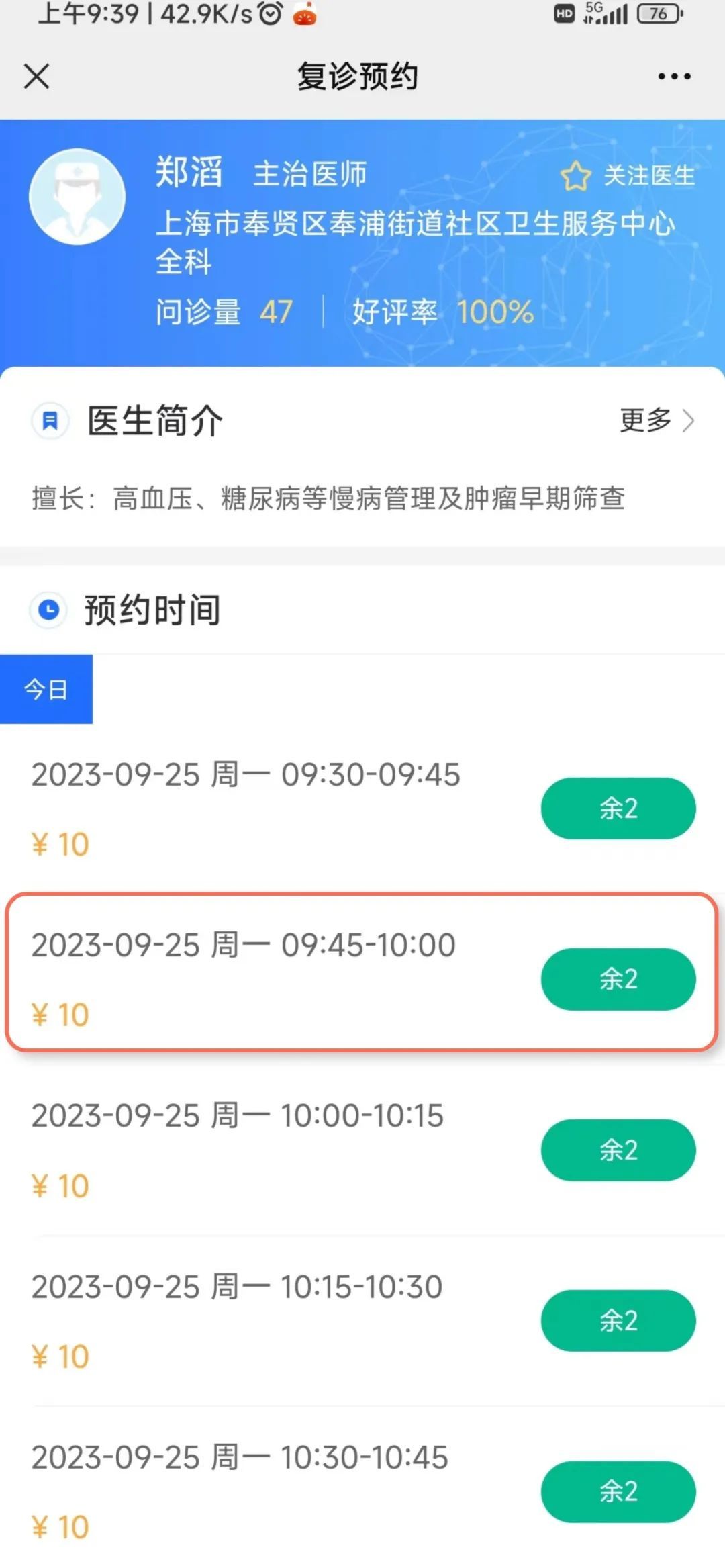725x1568 pixels.
Task: Open doctor 郑滔's avatar
Action: [77, 196]
